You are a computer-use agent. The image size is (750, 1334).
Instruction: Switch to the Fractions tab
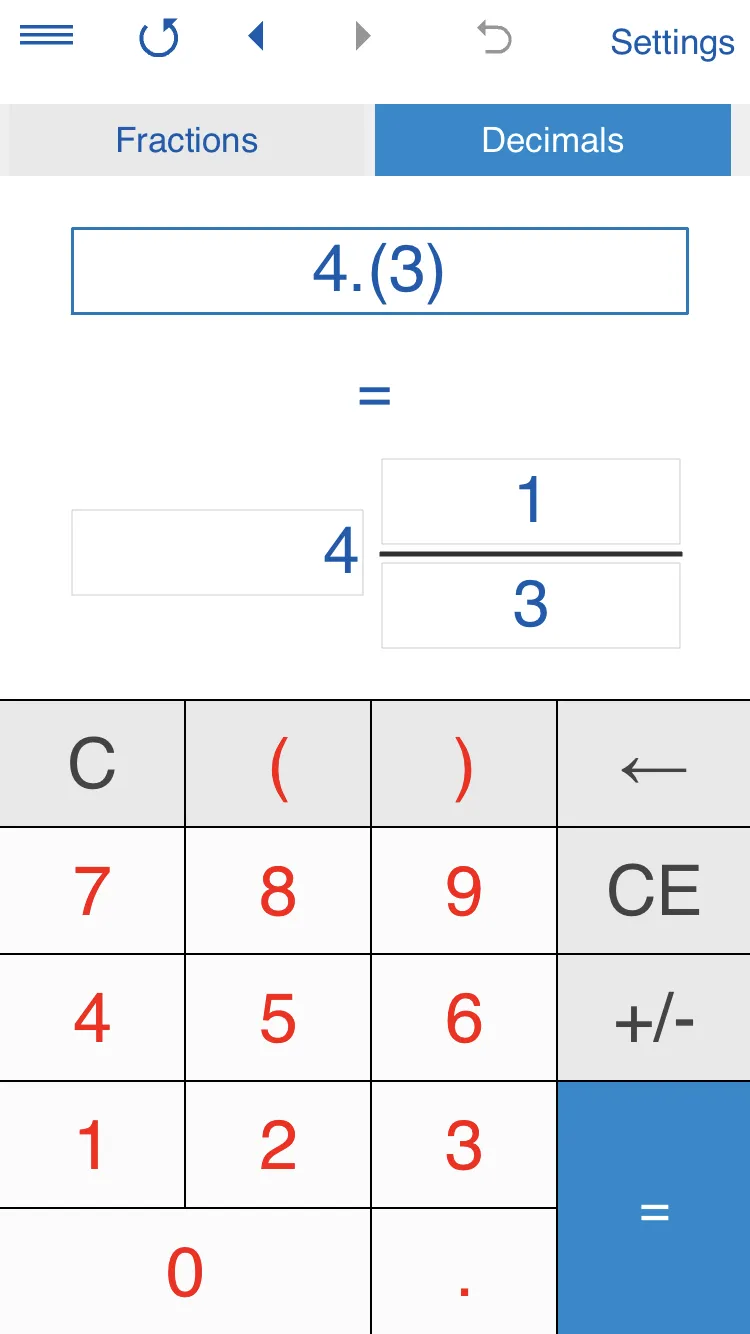[186, 139]
